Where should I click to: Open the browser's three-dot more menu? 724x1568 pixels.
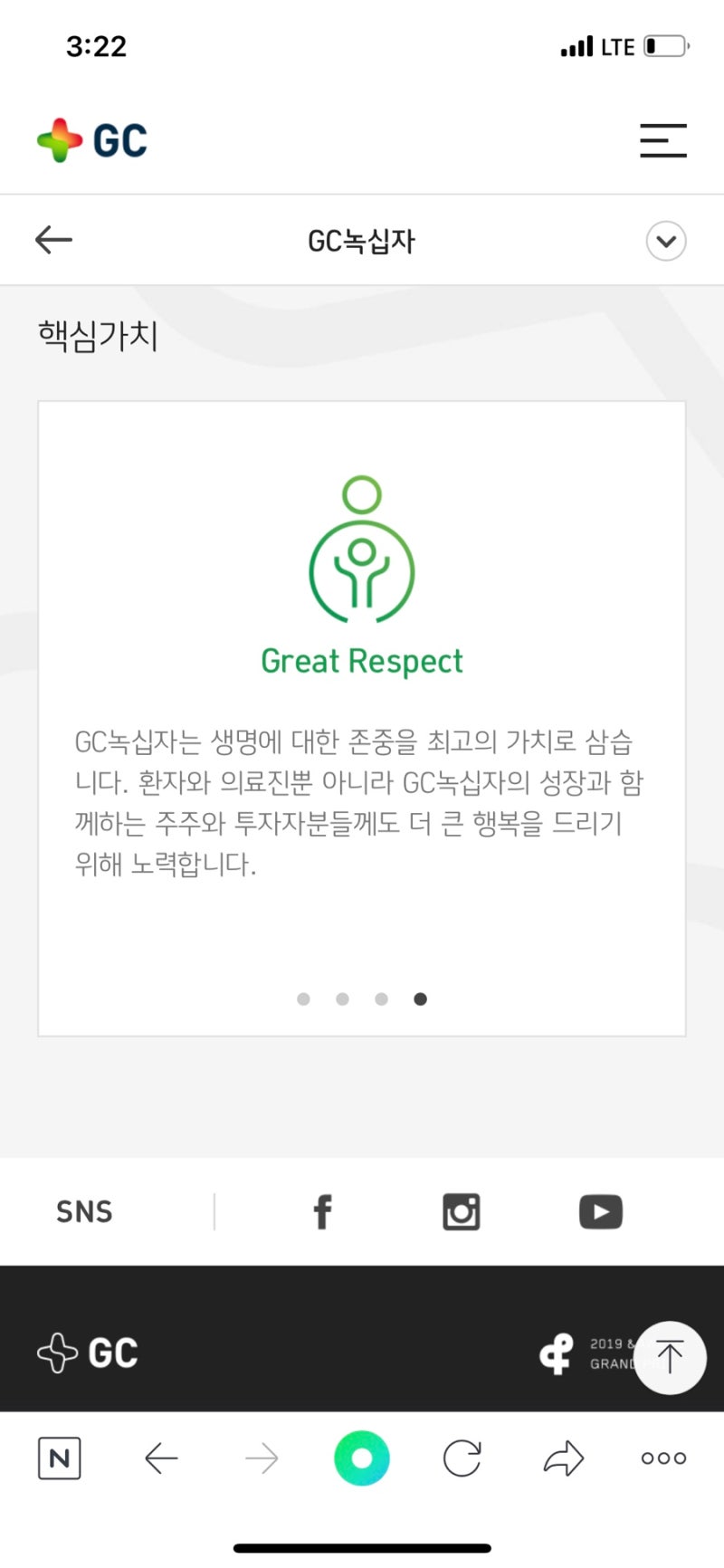663,1458
